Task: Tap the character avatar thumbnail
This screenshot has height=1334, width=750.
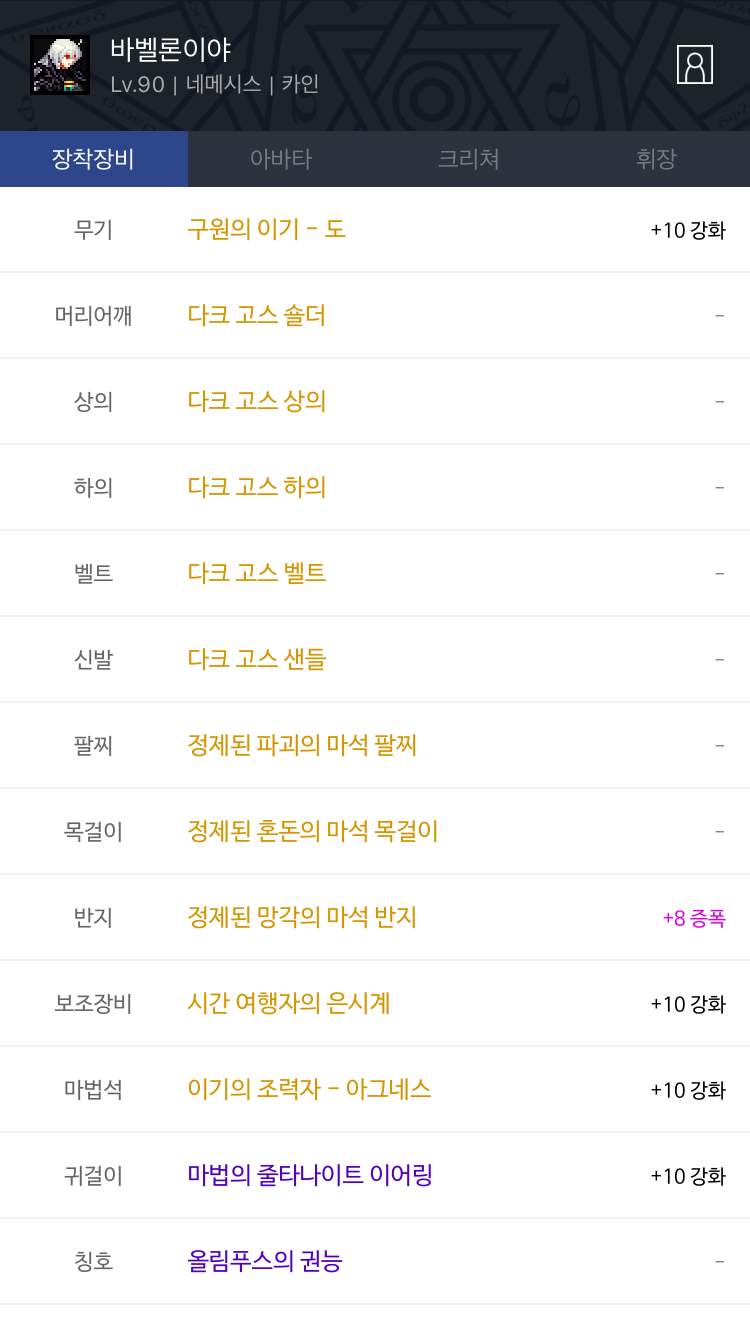Action: pyautogui.click(x=60, y=65)
